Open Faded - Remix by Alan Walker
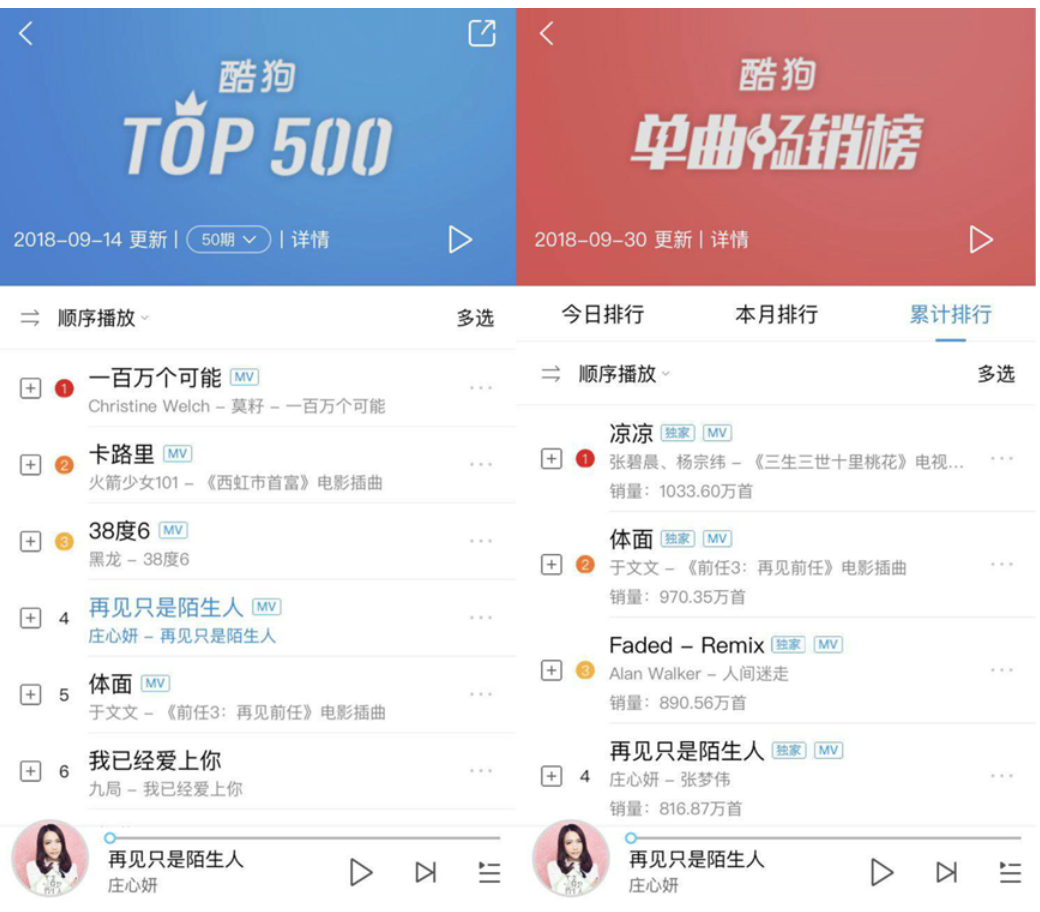This screenshot has width=1040, height=912. coord(686,645)
